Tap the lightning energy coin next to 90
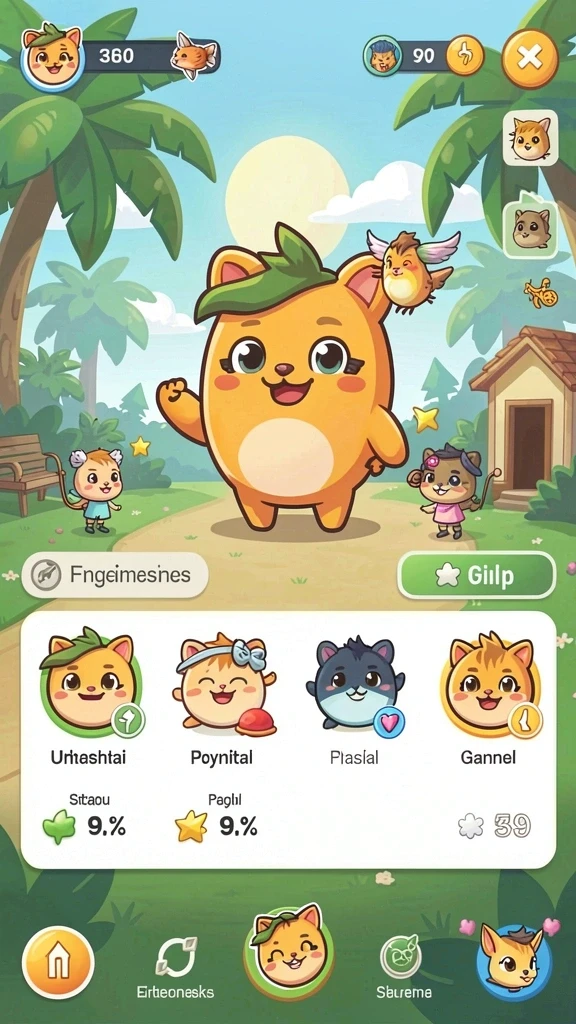The width and height of the screenshot is (576, 1024). point(465,57)
